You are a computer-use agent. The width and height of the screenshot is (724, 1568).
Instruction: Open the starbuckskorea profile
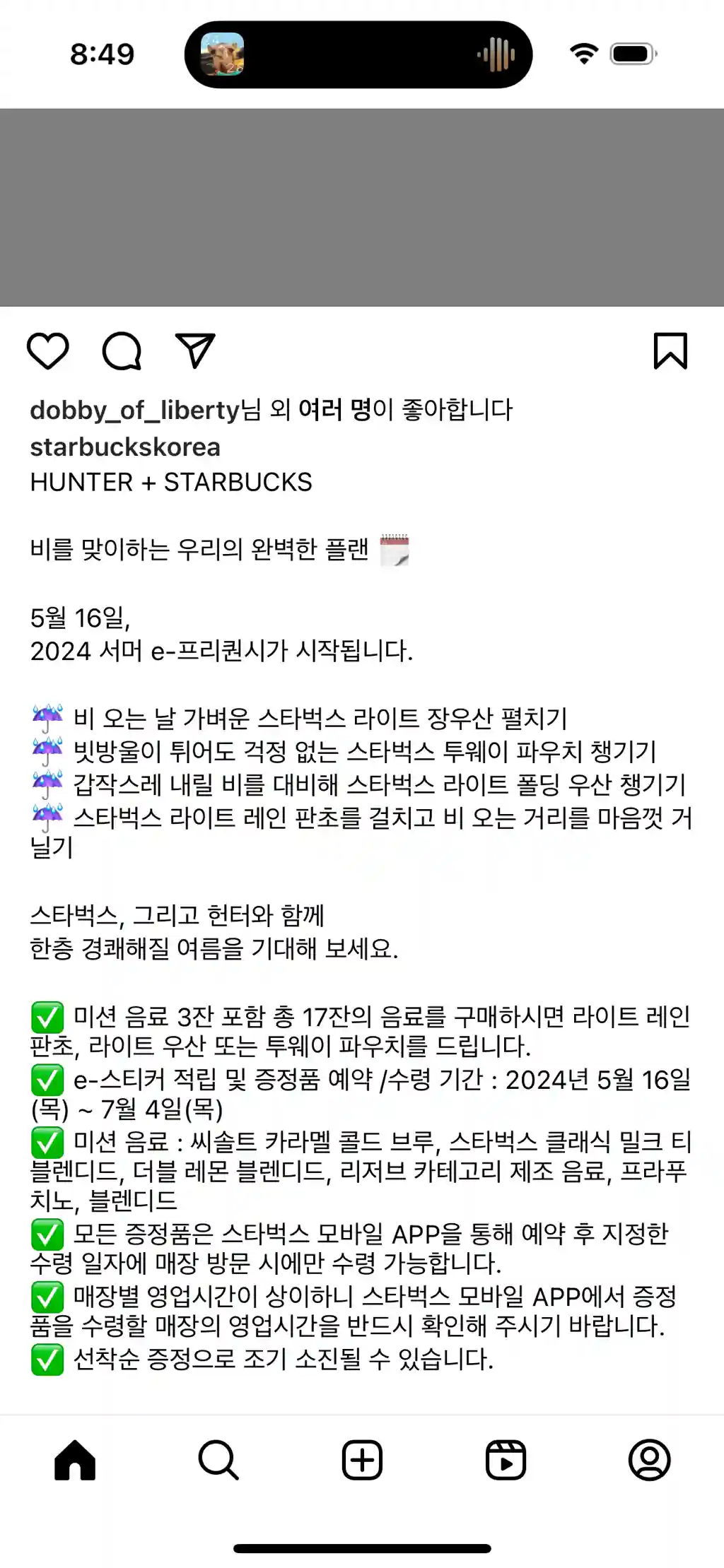125,447
